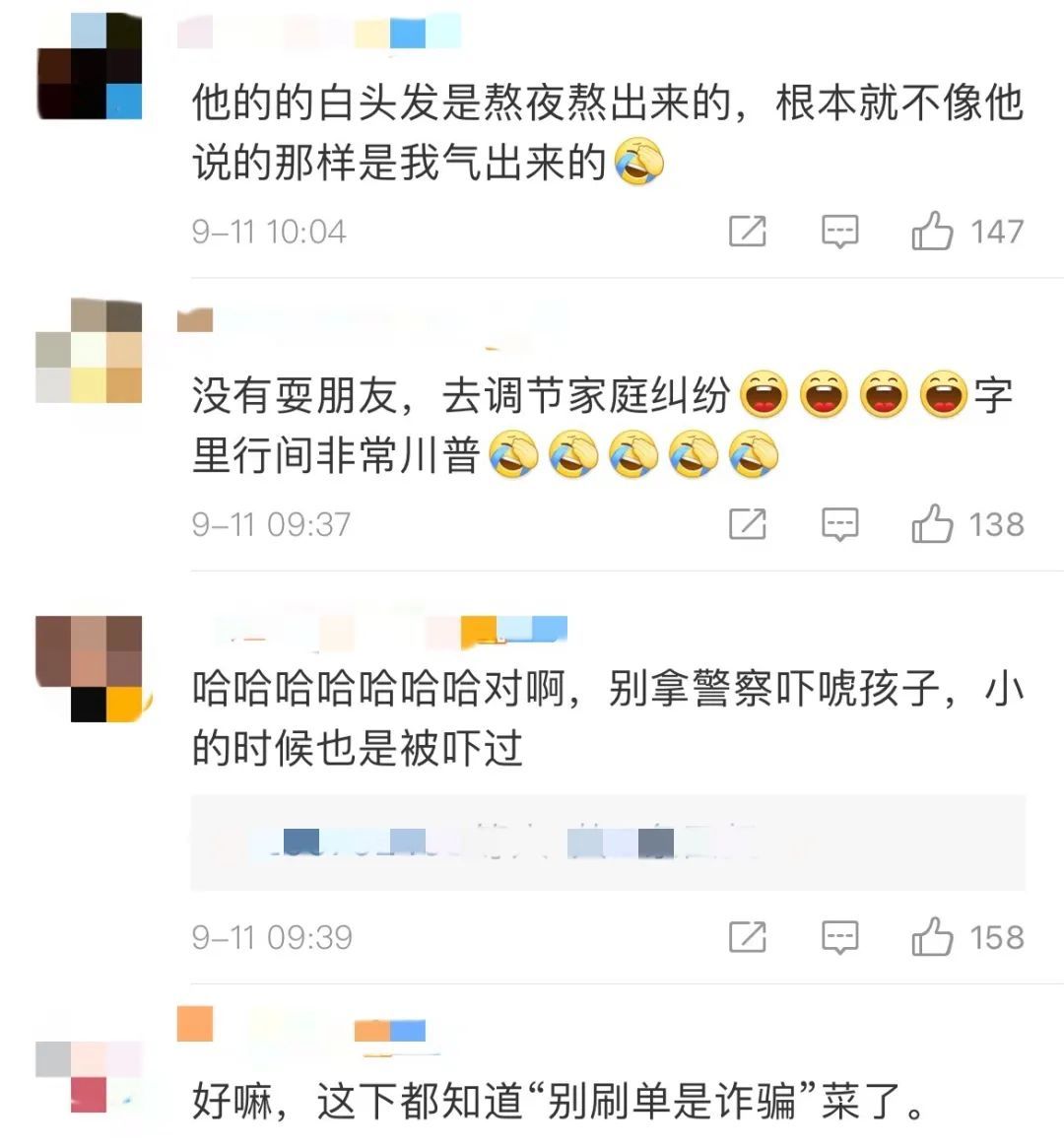Open avatar of the 白头发 commenter

(90, 67)
